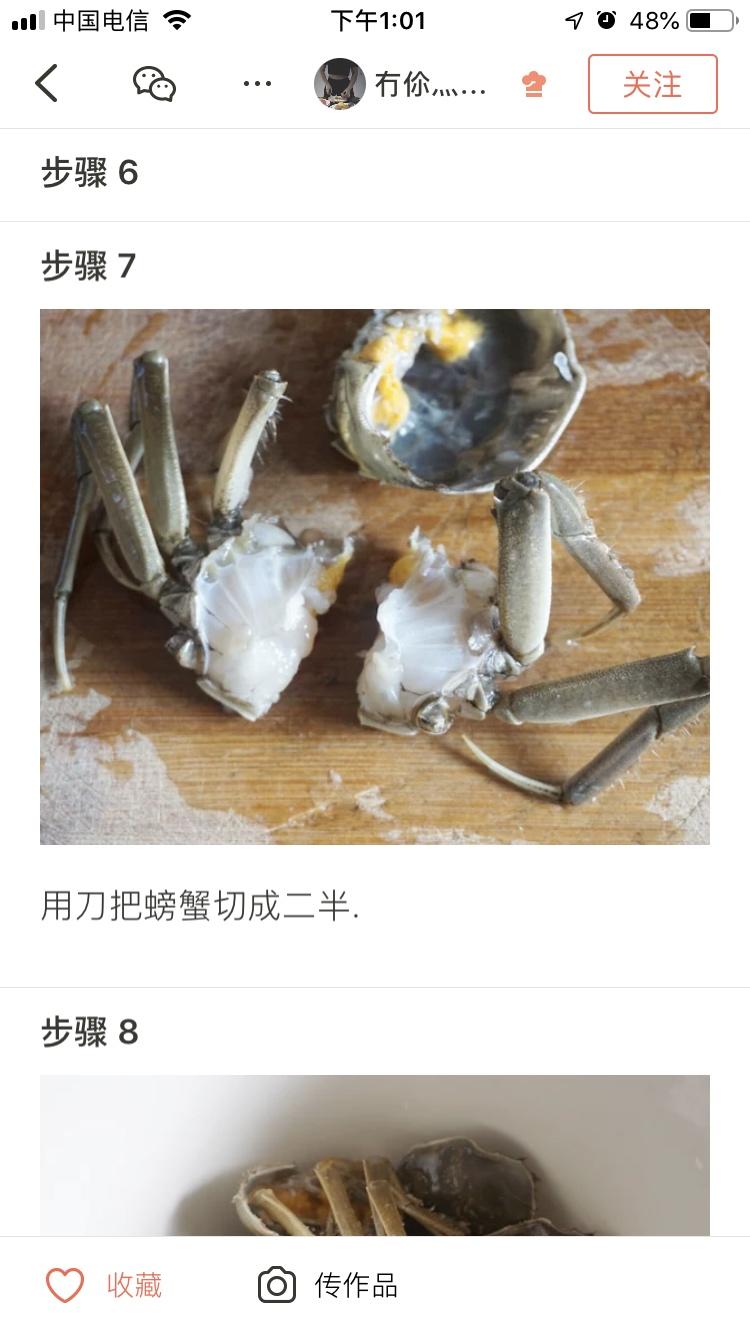Tap the 关注 follow button

coord(653,84)
